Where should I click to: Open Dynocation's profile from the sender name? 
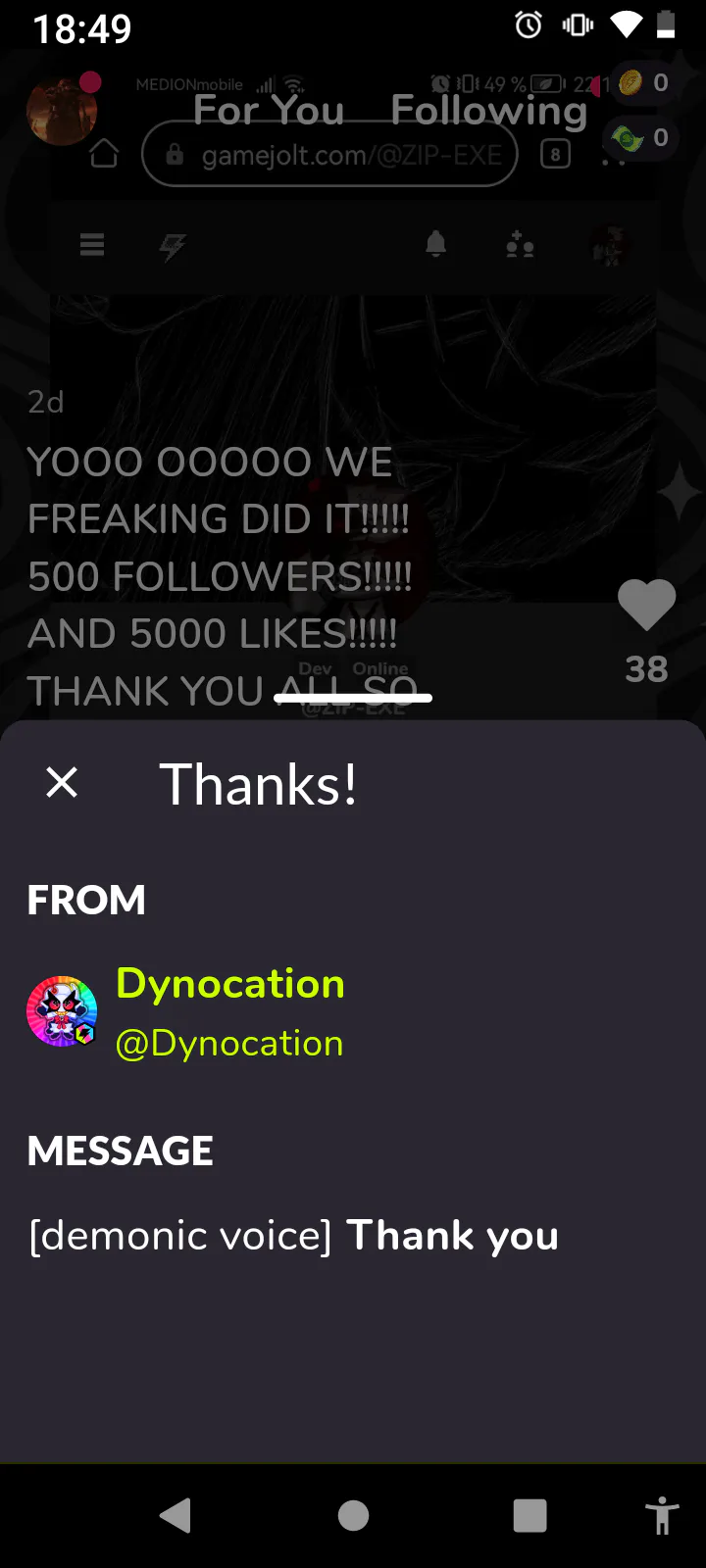point(230,984)
